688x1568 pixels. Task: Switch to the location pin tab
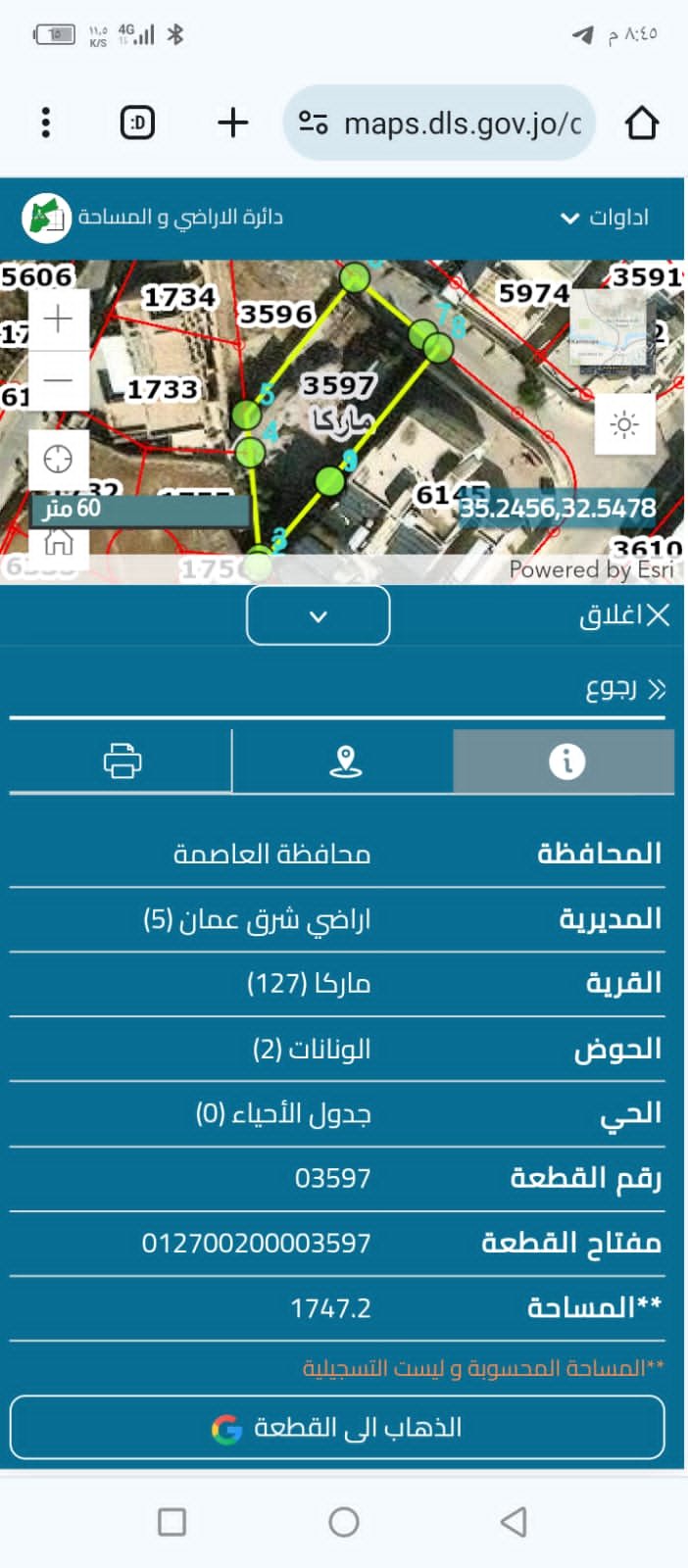click(344, 760)
